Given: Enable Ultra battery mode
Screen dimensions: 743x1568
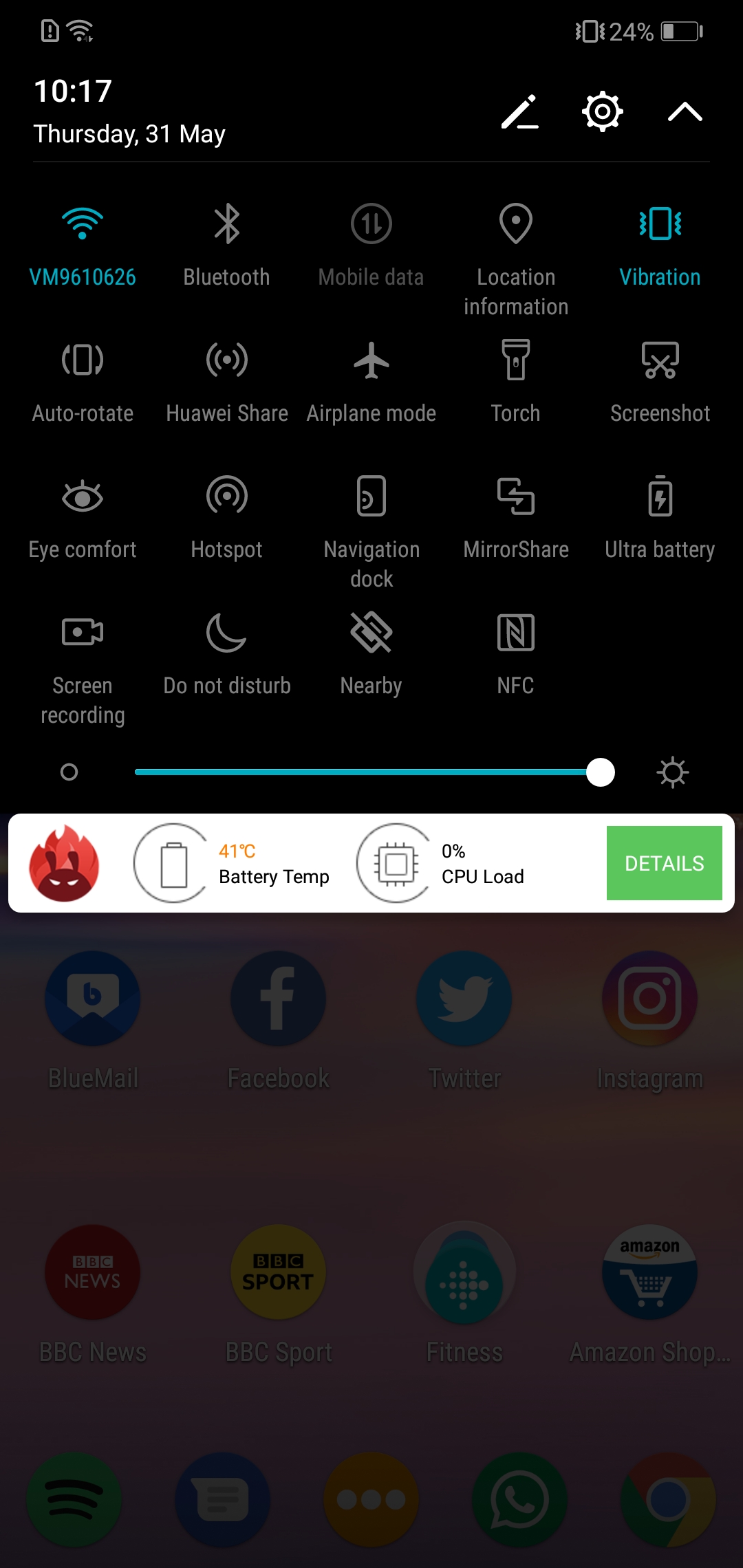Looking at the screenshot, I should pos(660,497).
